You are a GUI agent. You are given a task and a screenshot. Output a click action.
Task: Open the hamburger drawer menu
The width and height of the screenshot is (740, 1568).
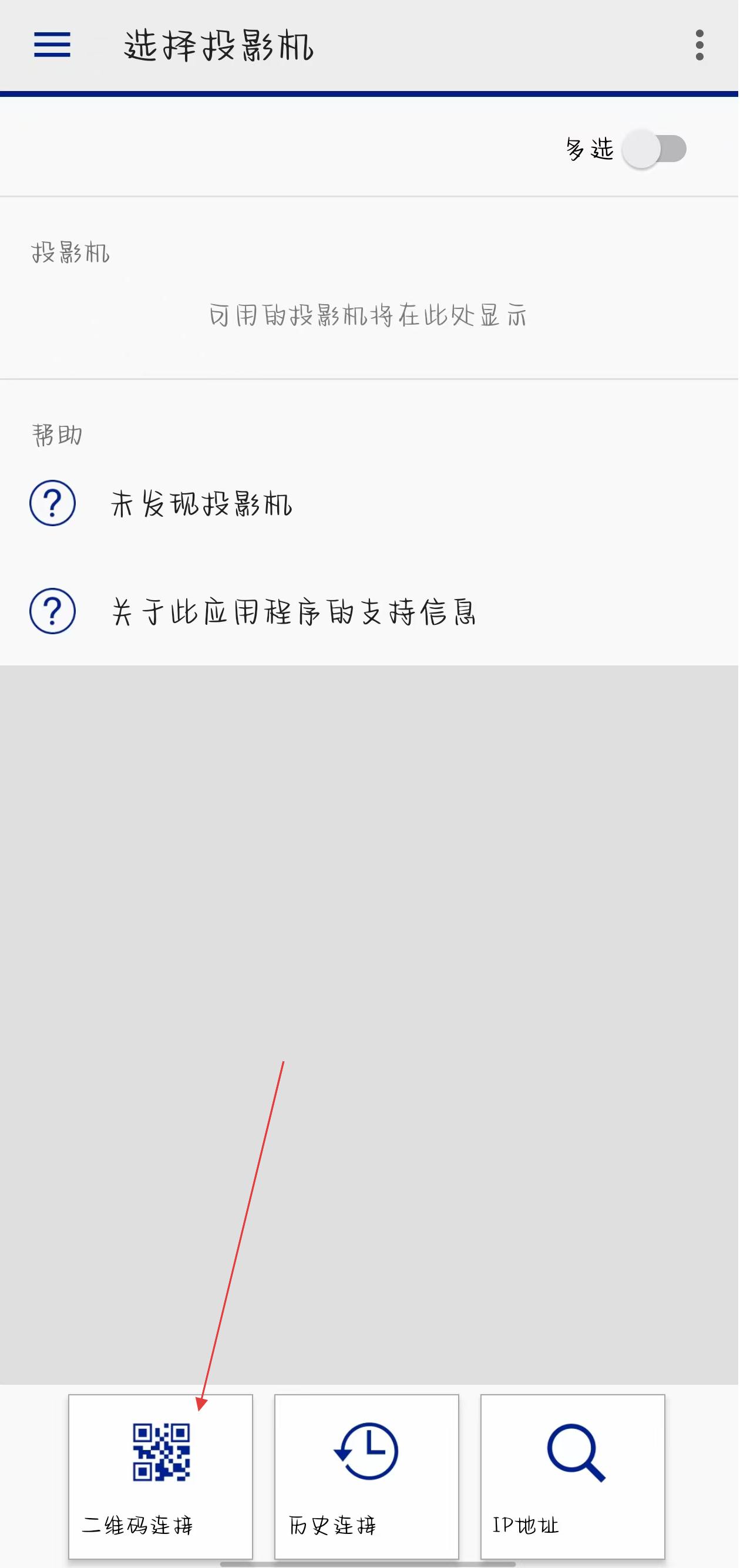click(52, 45)
